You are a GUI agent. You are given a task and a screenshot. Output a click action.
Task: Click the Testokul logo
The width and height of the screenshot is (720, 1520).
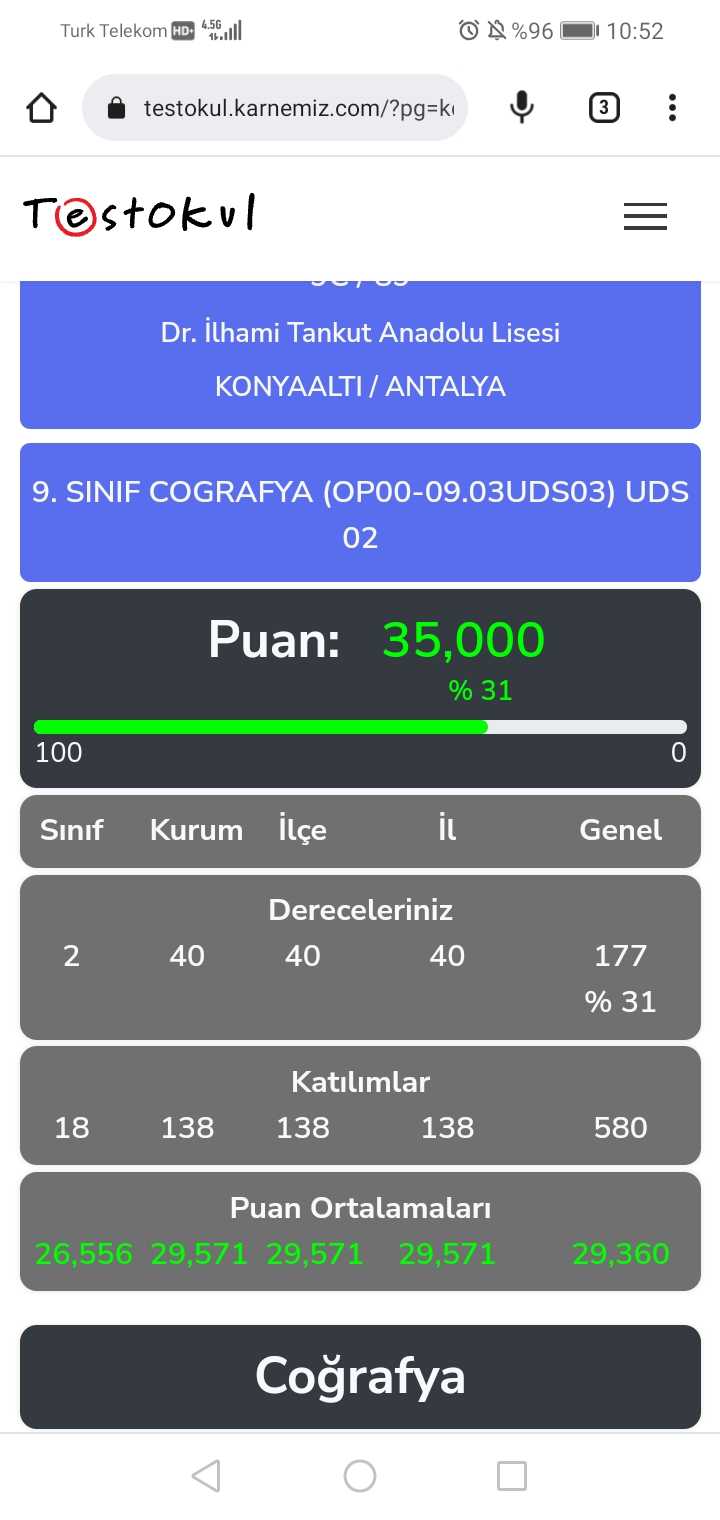click(x=140, y=212)
